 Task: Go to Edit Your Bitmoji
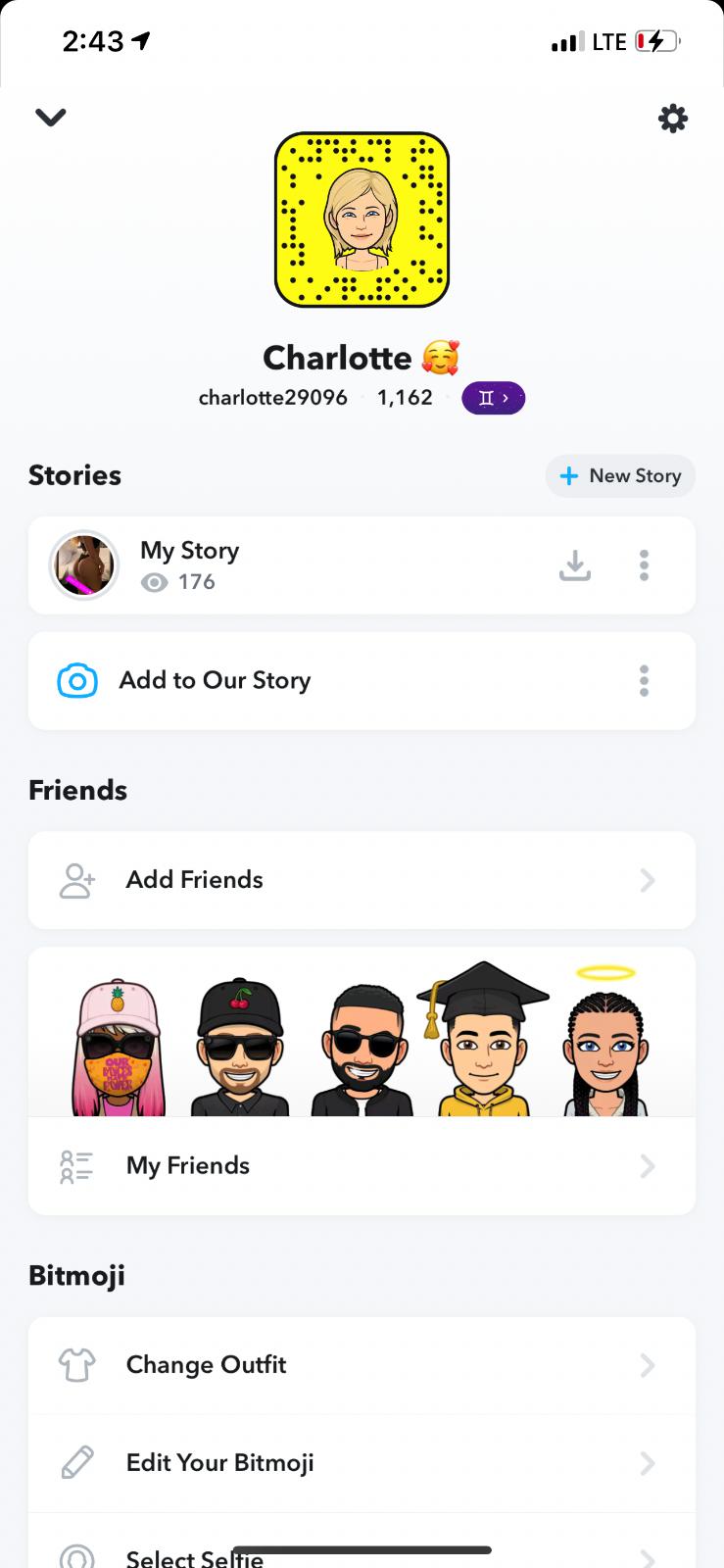point(362,1463)
